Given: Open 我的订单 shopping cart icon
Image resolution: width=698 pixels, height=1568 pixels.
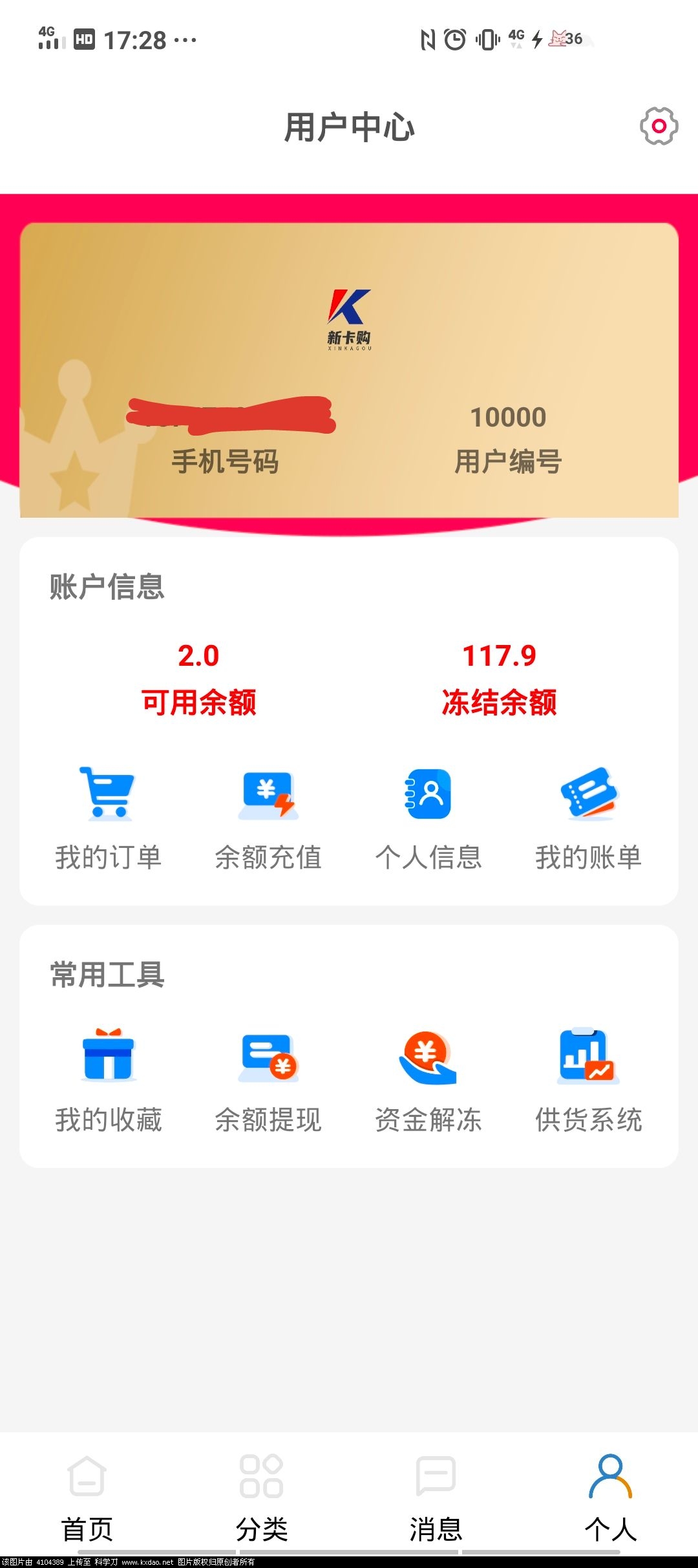Looking at the screenshot, I should 107,796.
